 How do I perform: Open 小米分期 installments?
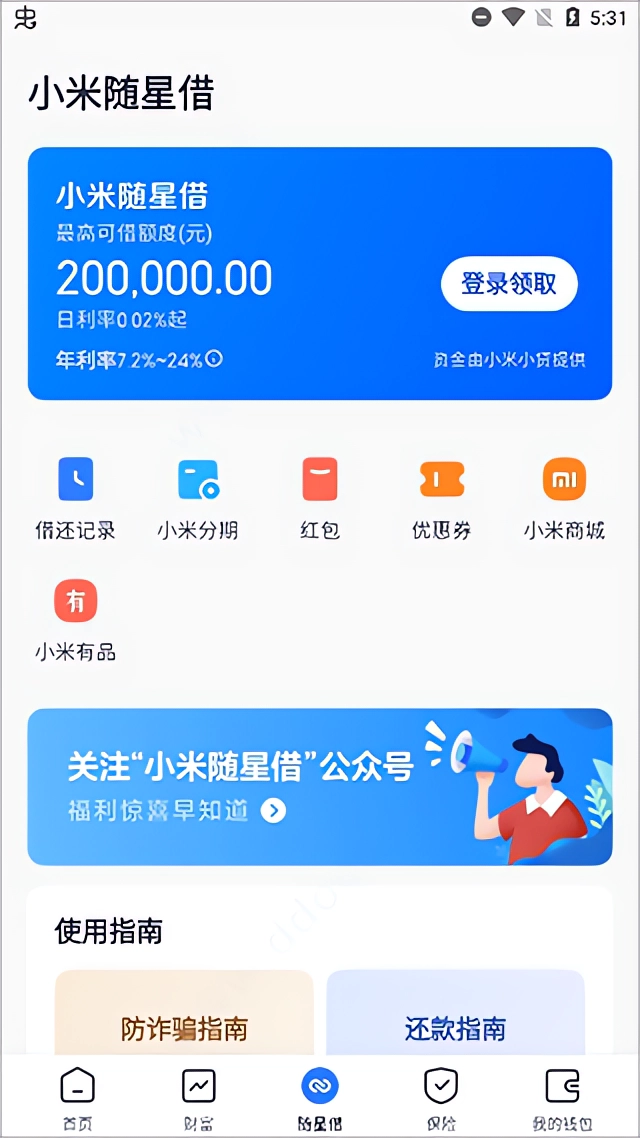click(198, 498)
